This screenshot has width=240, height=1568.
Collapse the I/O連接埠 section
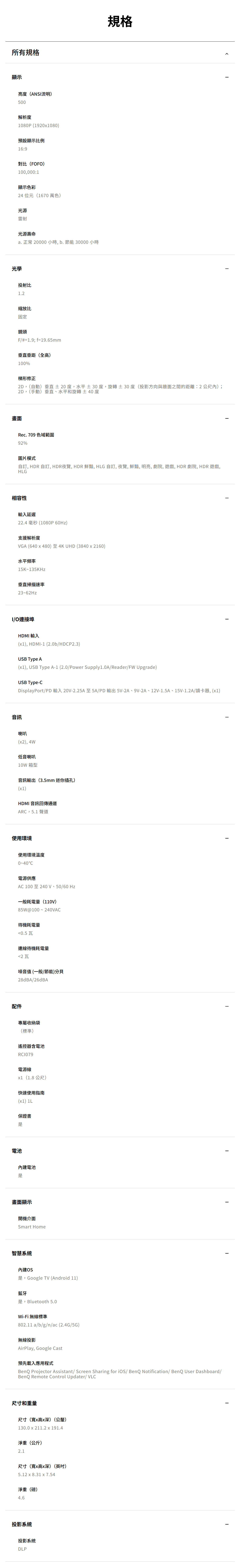click(227, 619)
